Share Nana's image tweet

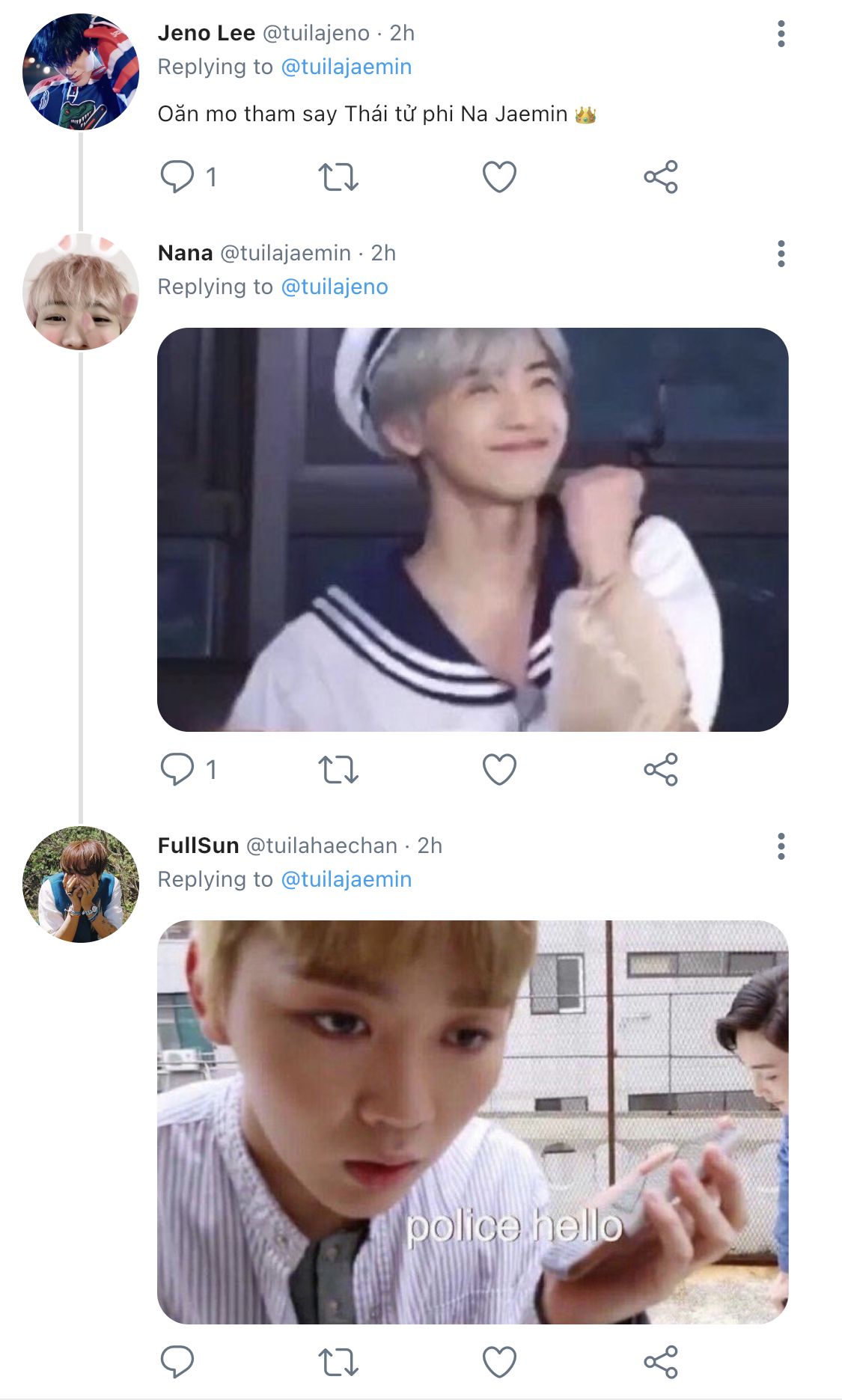point(661,769)
